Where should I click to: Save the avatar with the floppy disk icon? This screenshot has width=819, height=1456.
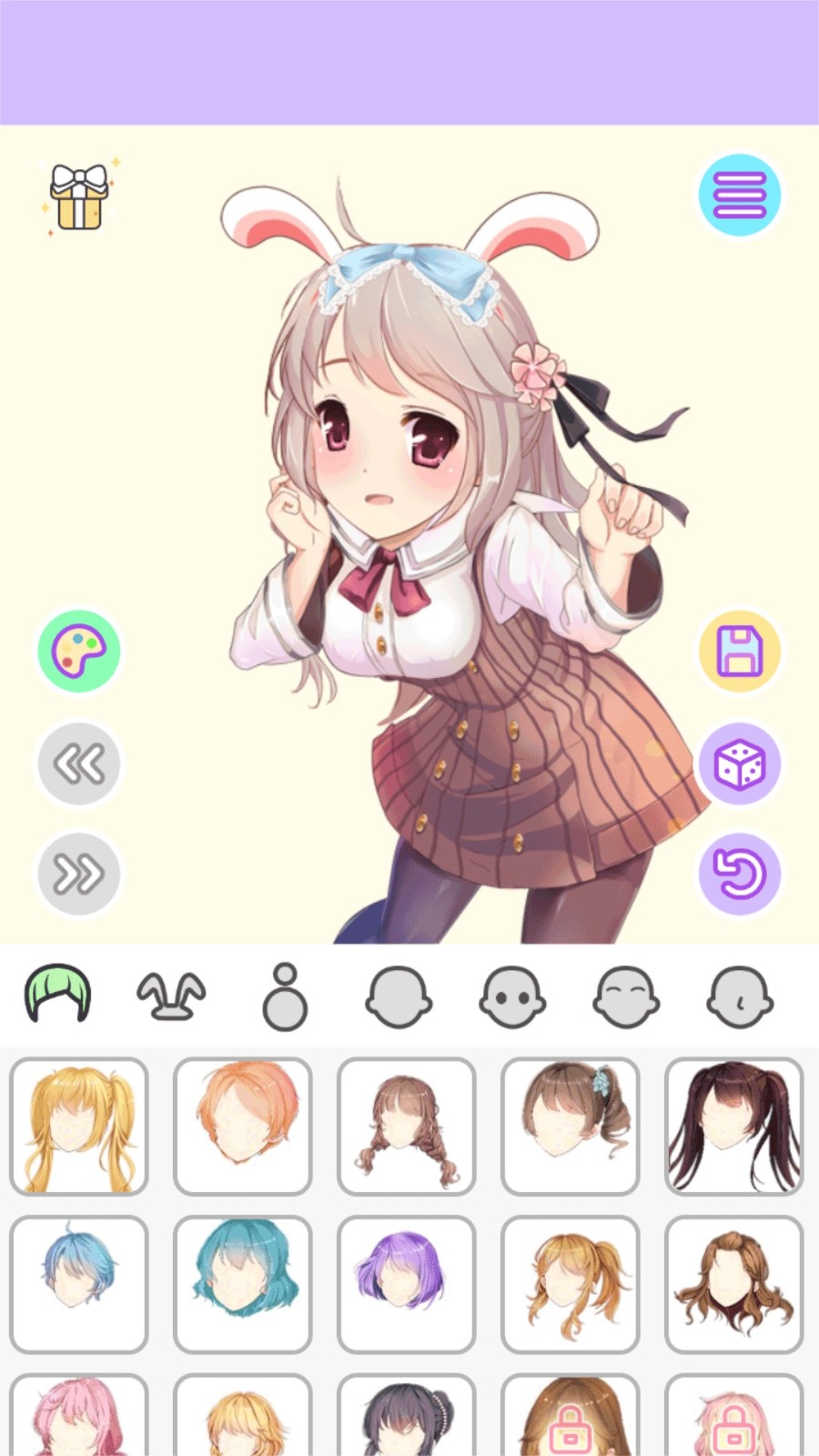(740, 652)
